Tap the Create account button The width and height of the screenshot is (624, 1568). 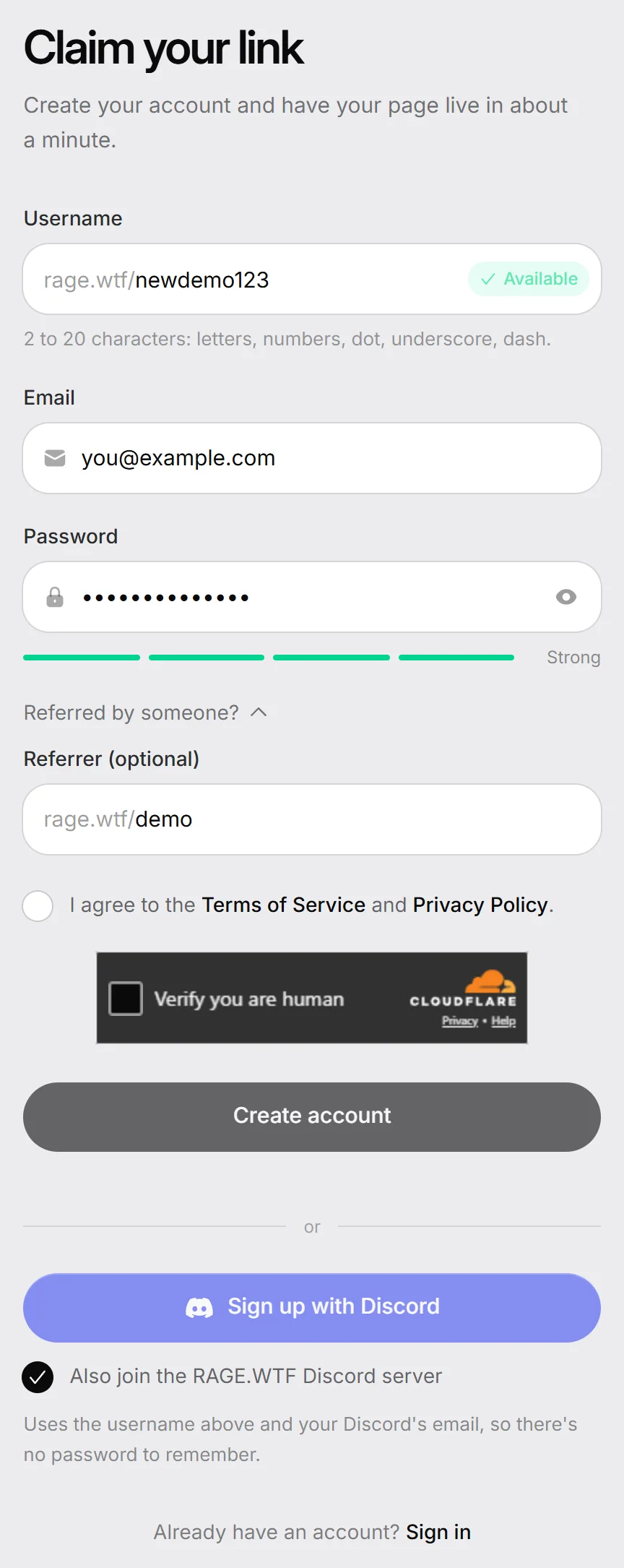click(312, 1116)
